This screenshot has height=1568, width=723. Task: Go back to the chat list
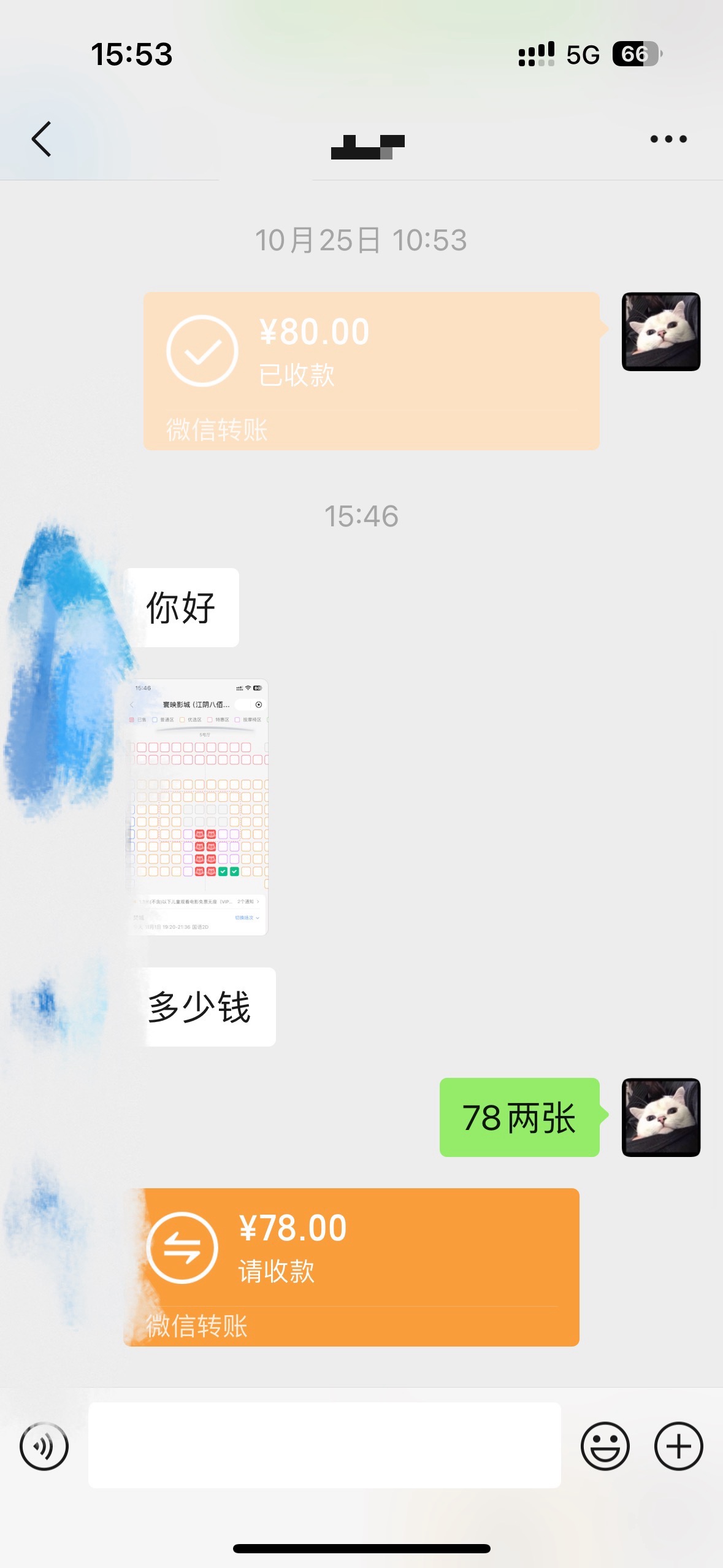click(x=42, y=139)
